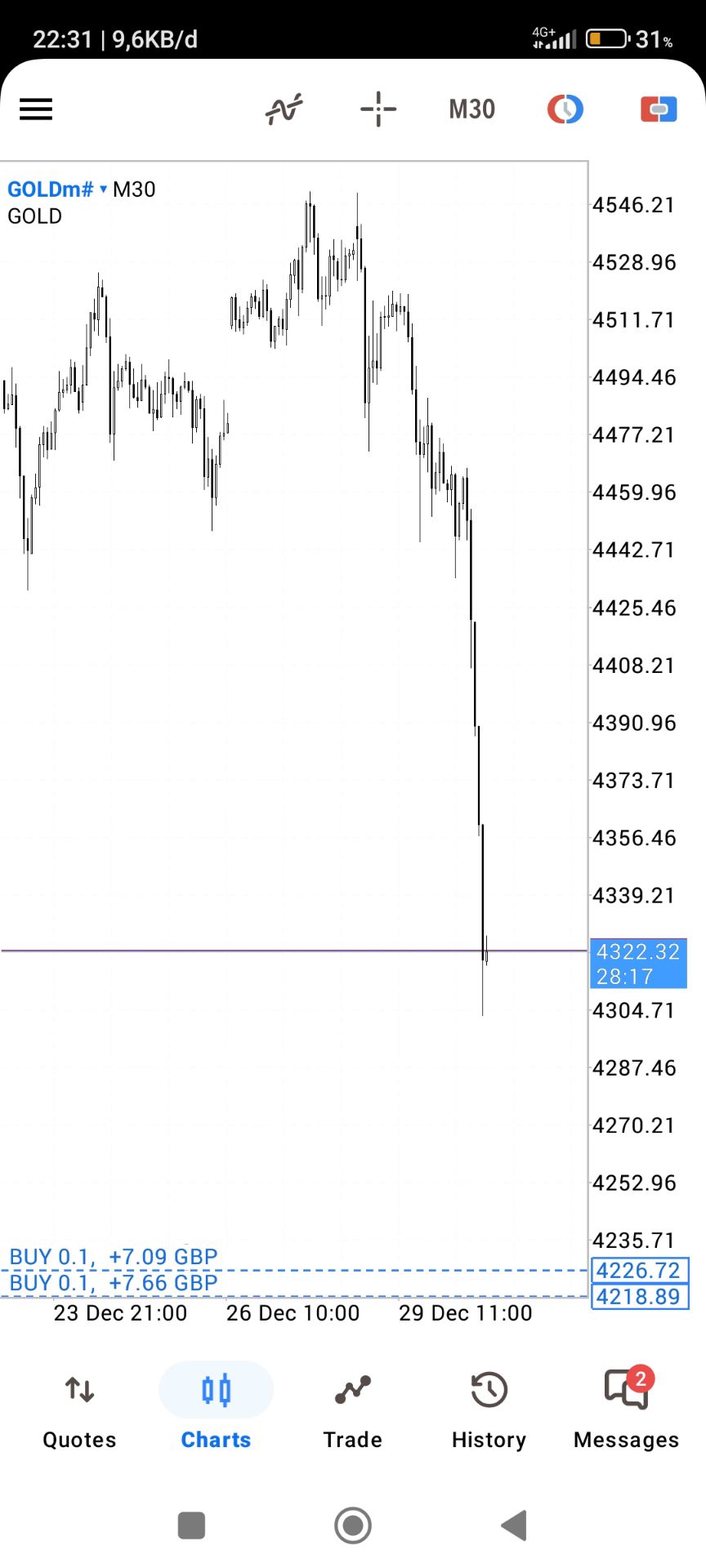This screenshot has width=706, height=1568.
Task: Change the M30 timeframe
Action: 471,109
